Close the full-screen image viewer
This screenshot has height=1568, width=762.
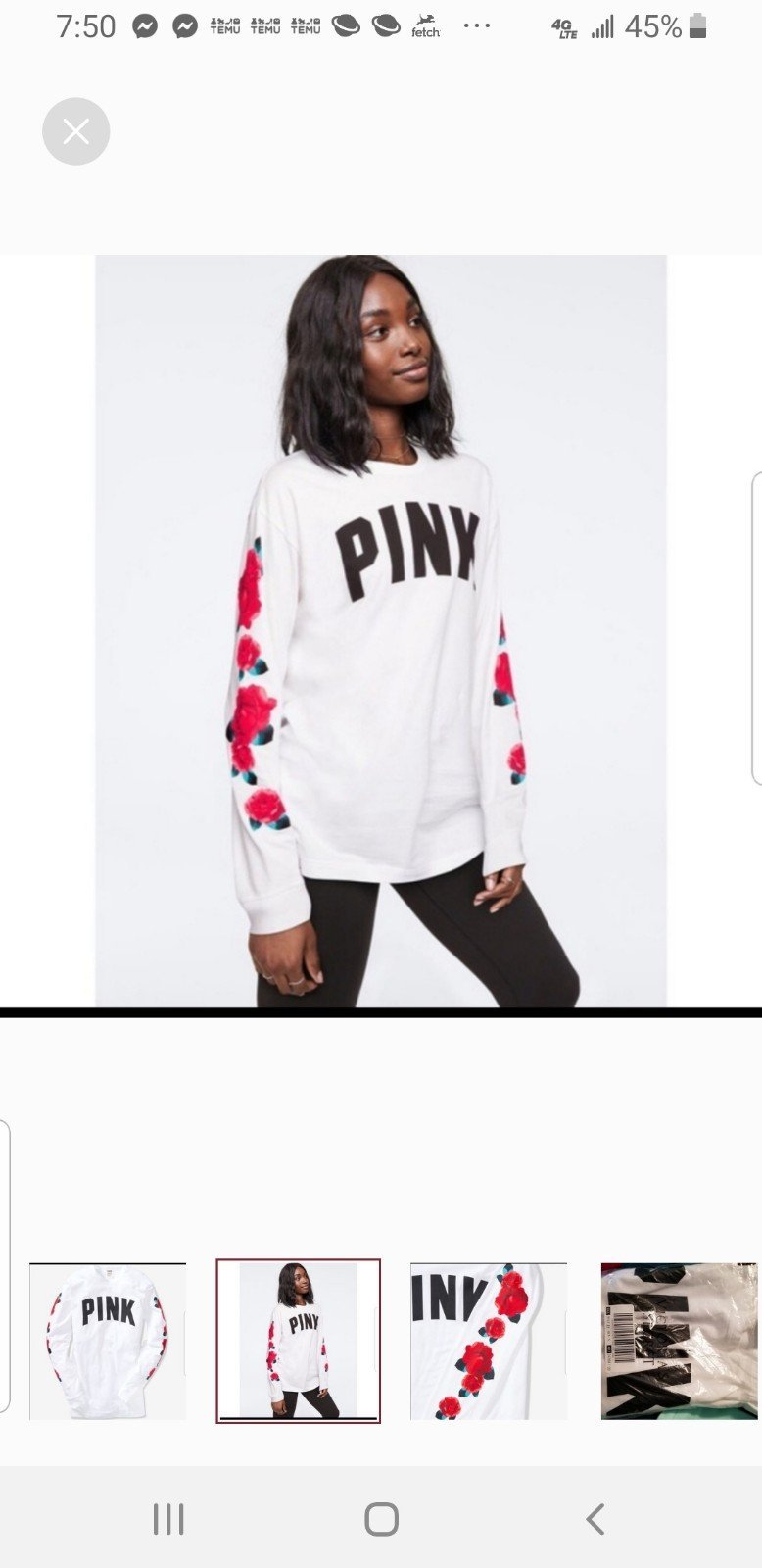pos(75,131)
